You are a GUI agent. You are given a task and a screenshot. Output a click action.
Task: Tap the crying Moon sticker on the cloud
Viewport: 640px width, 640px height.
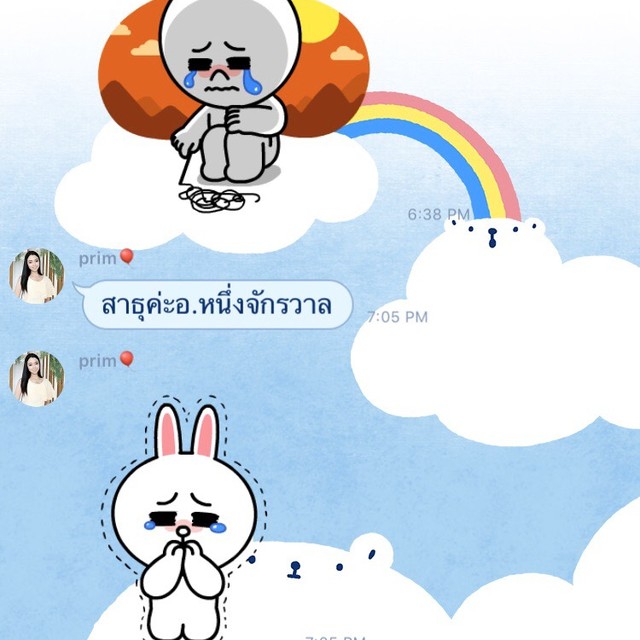click(232, 100)
